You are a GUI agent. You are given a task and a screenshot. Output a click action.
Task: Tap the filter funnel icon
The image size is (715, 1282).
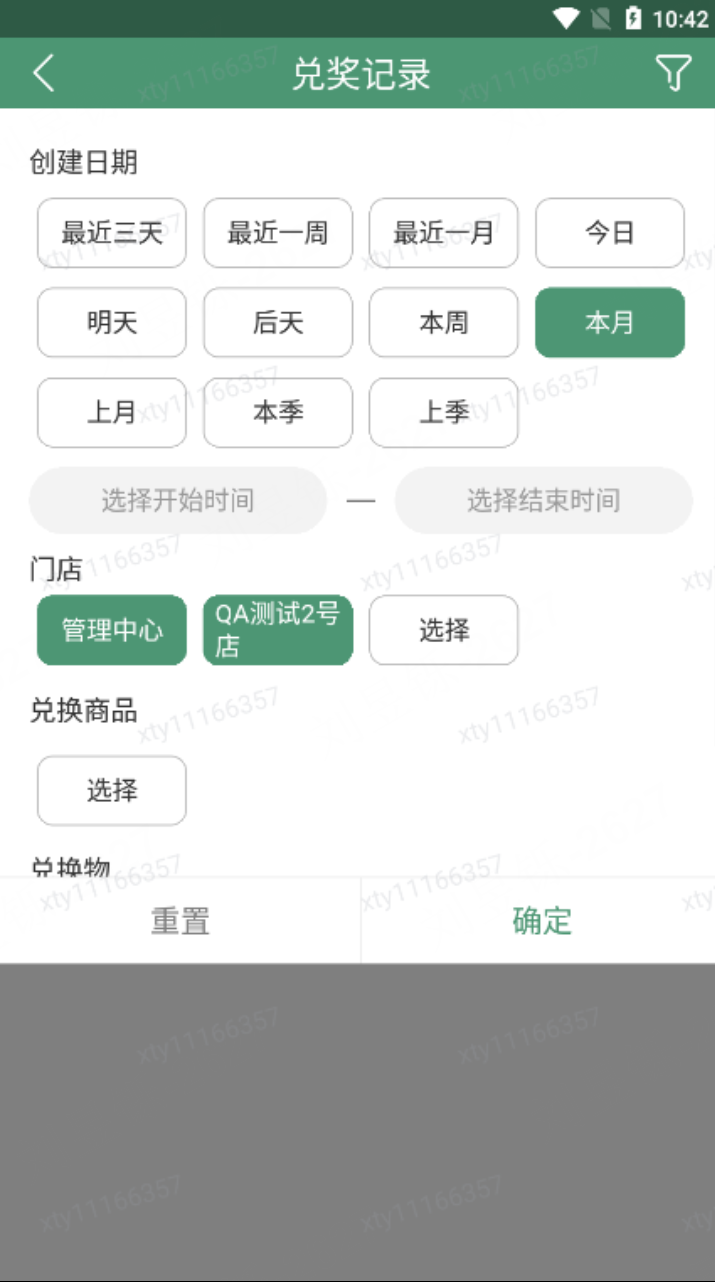click(x=673, y=73)
